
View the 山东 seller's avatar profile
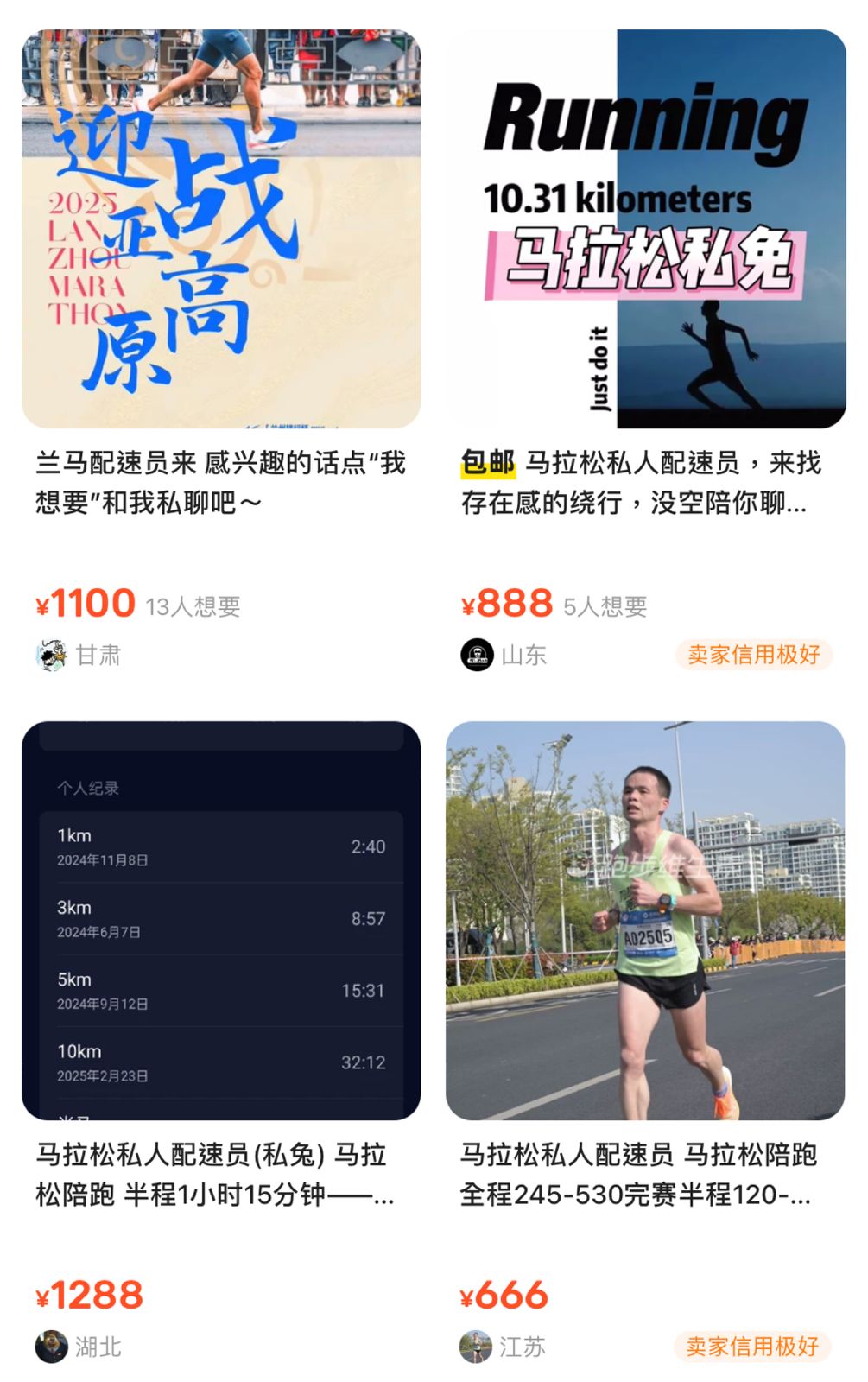click(477, 656)
